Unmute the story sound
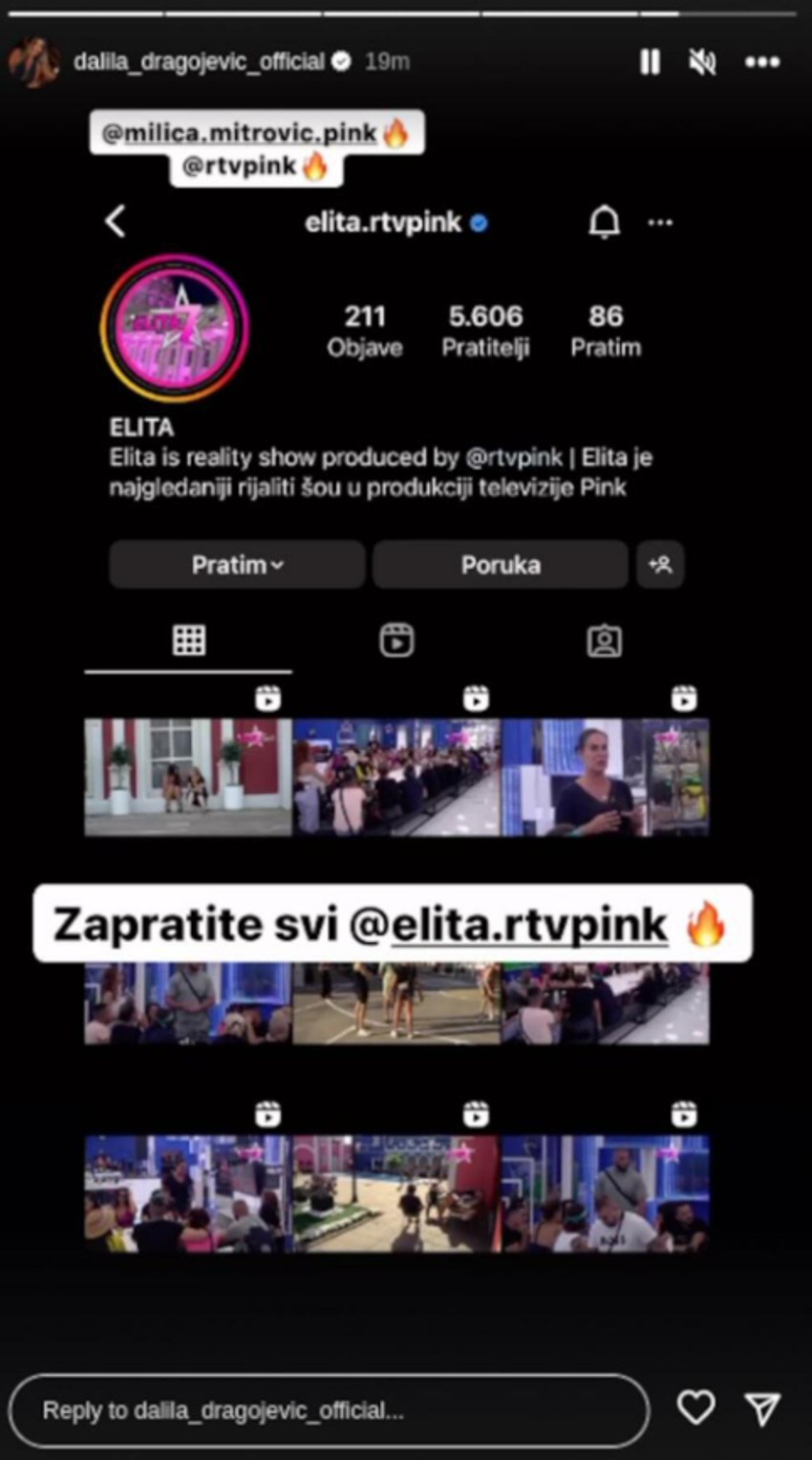The width and height of the screenshot is (812, 1460). pyautogui.click(x=703, y=62)
